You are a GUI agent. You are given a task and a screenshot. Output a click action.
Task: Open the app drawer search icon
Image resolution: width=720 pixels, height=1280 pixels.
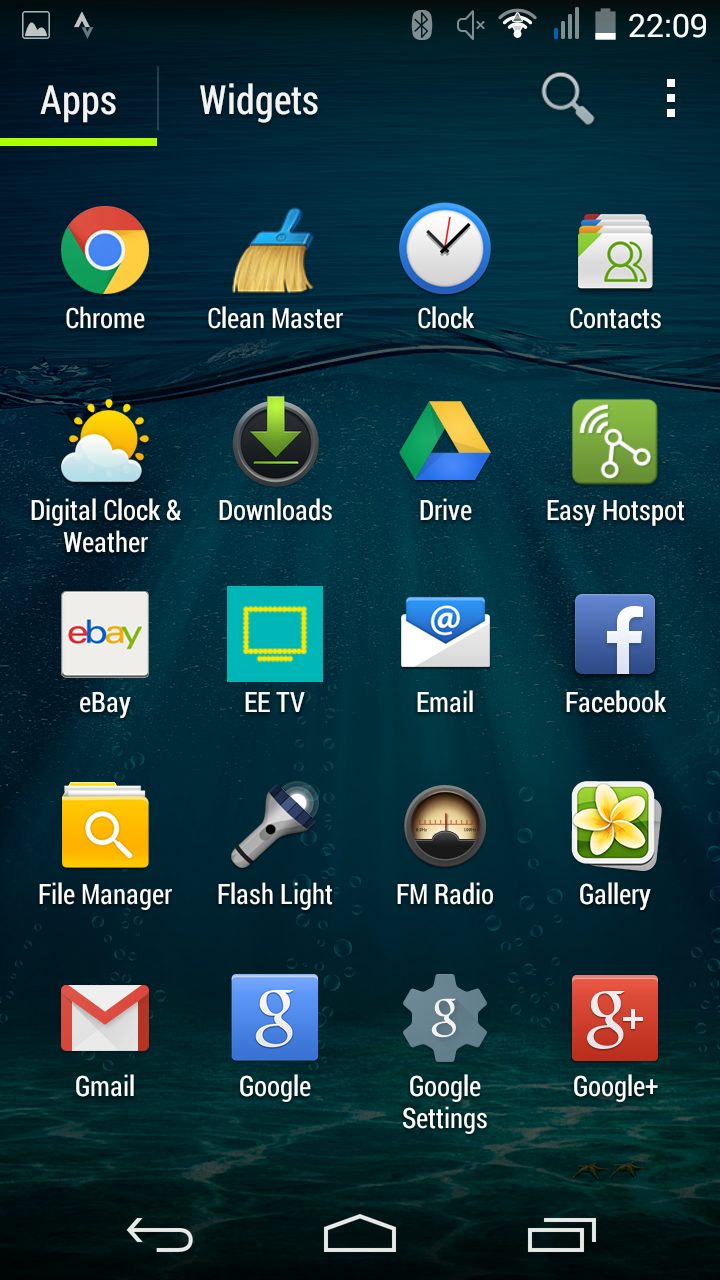tap(567, 99)
